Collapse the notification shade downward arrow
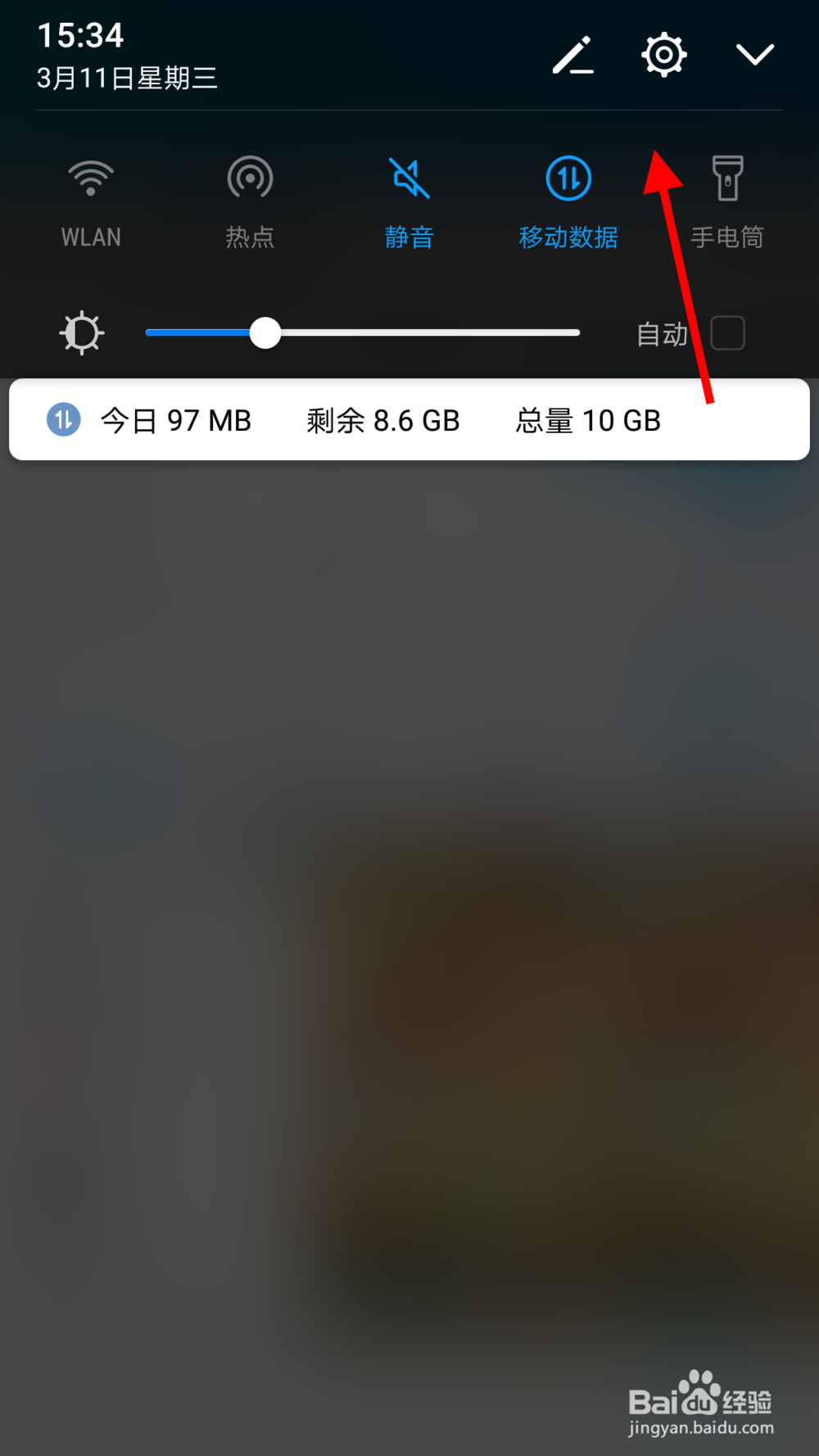The width and height of the screenshot is (819, 1456). (755, 53)
